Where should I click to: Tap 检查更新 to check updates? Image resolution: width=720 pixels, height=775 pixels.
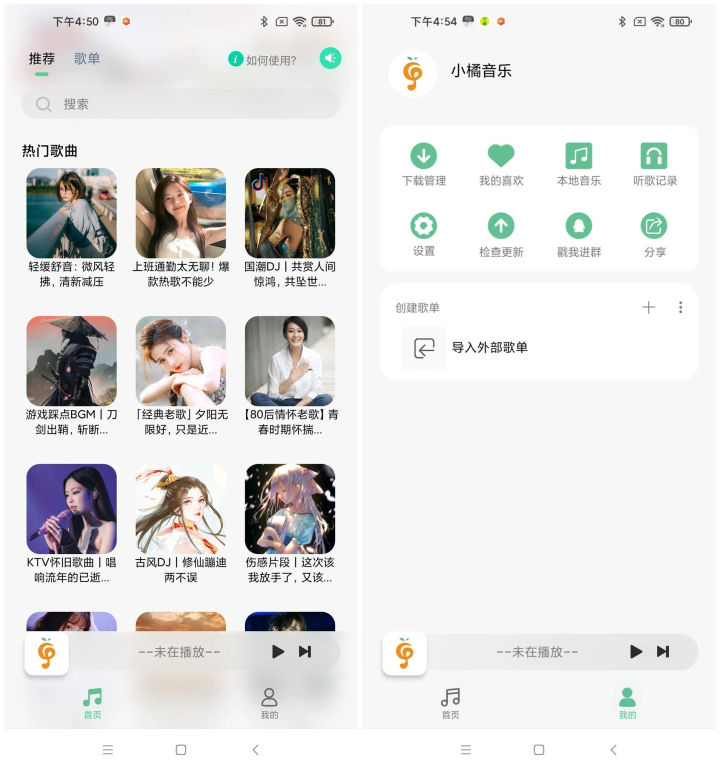pos(501,235)
